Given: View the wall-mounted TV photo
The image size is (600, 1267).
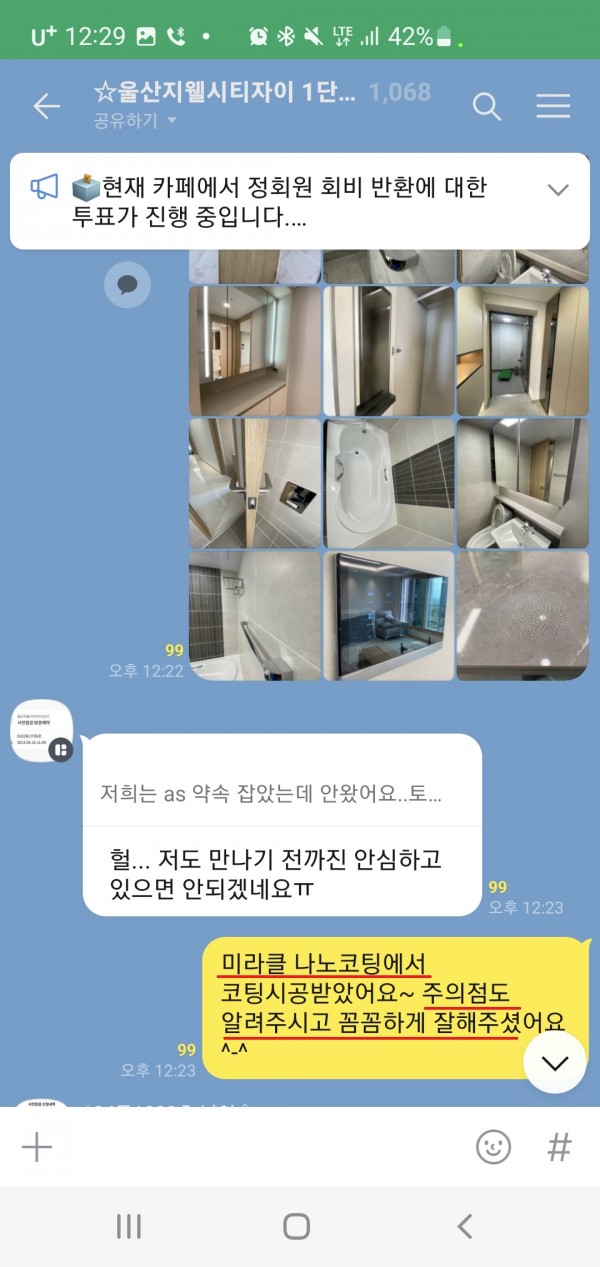Looking at the screenshot, I should click(x=389, y=615).
